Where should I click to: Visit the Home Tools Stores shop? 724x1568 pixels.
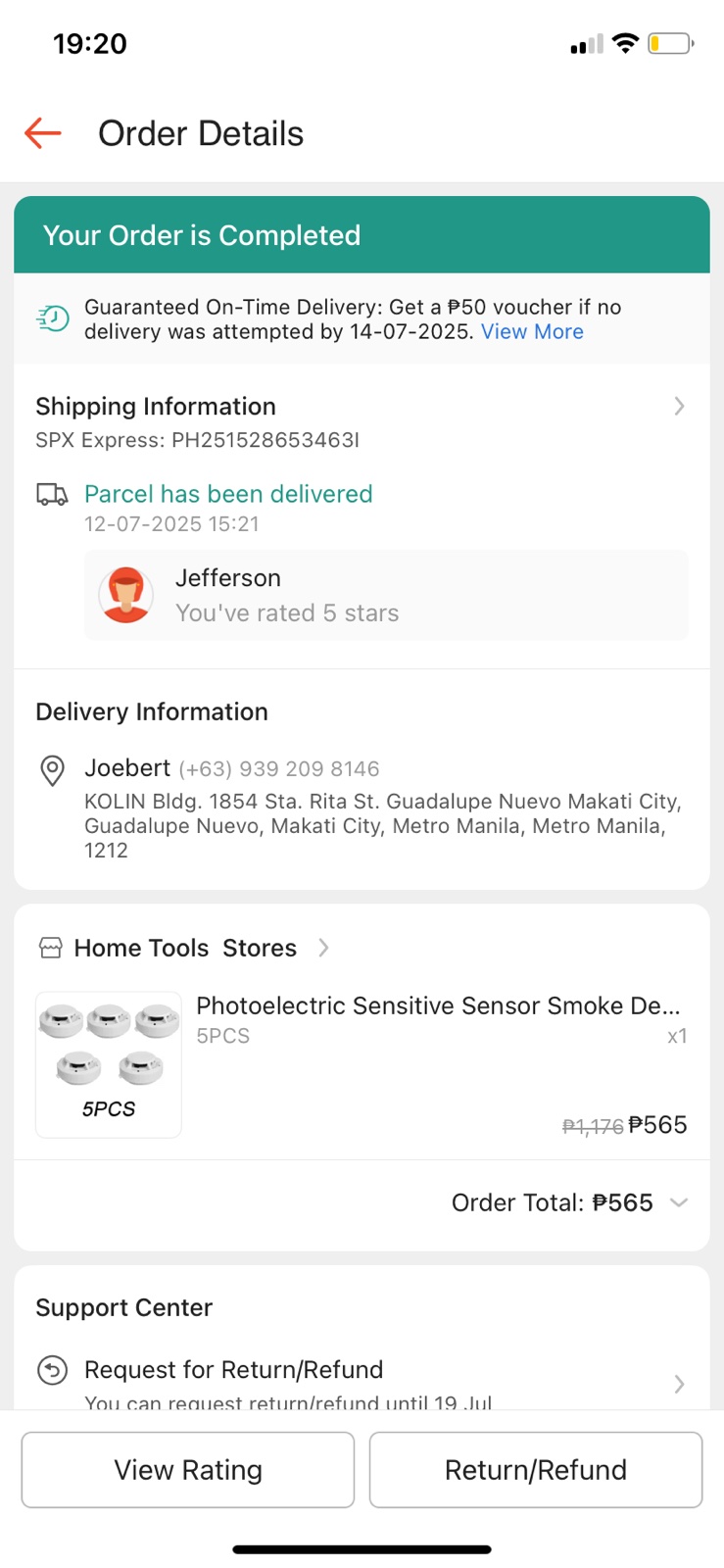click(x=185, y=948)
